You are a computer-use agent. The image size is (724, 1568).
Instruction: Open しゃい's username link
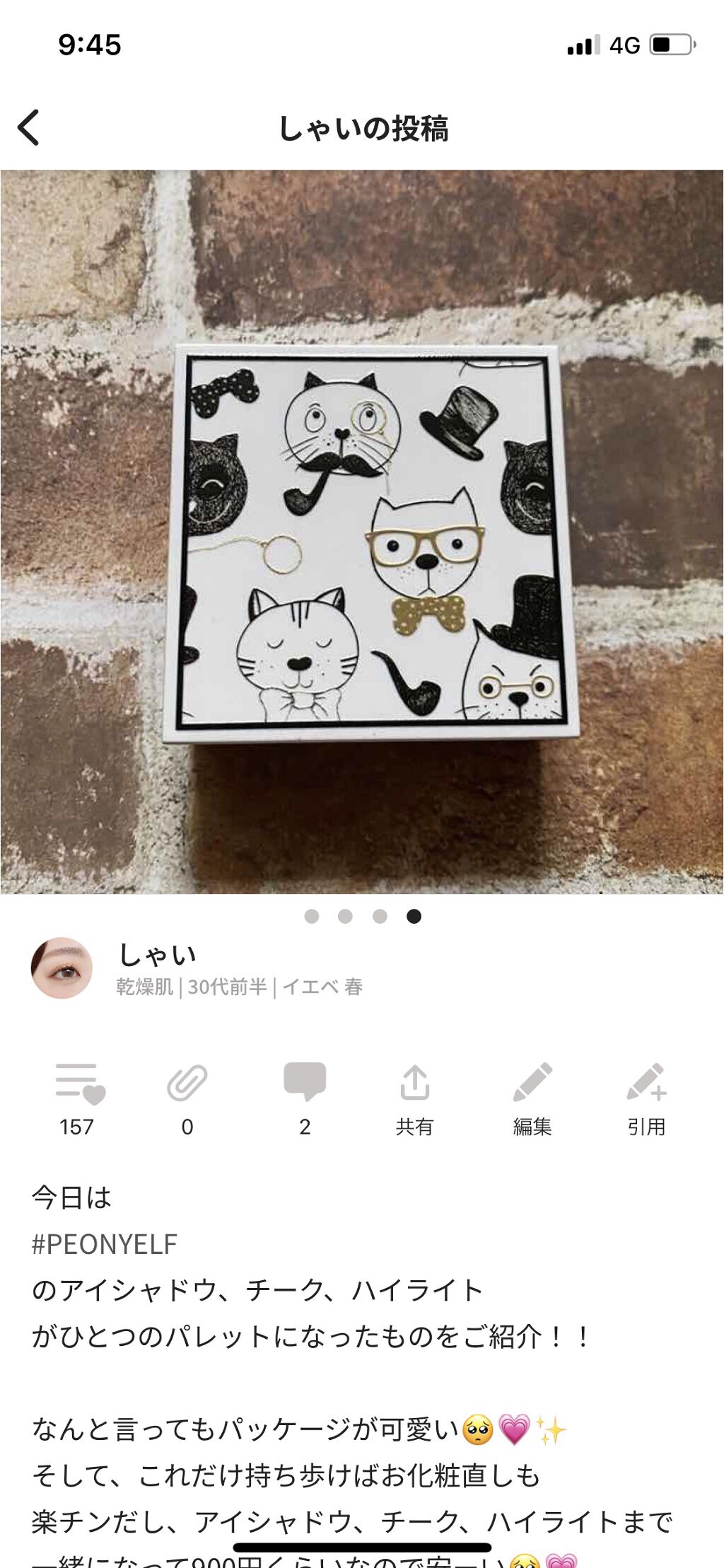[157, 954]
